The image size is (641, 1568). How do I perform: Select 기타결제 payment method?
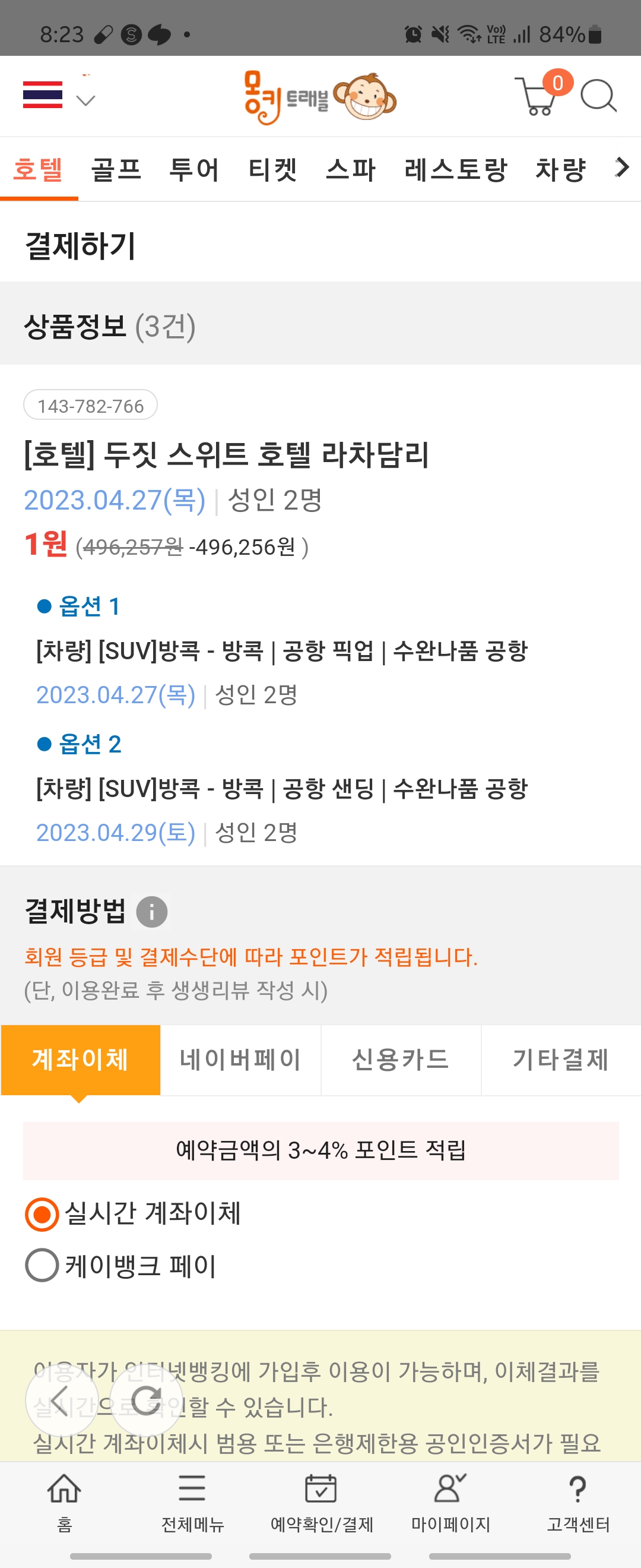coord(561,1060)
